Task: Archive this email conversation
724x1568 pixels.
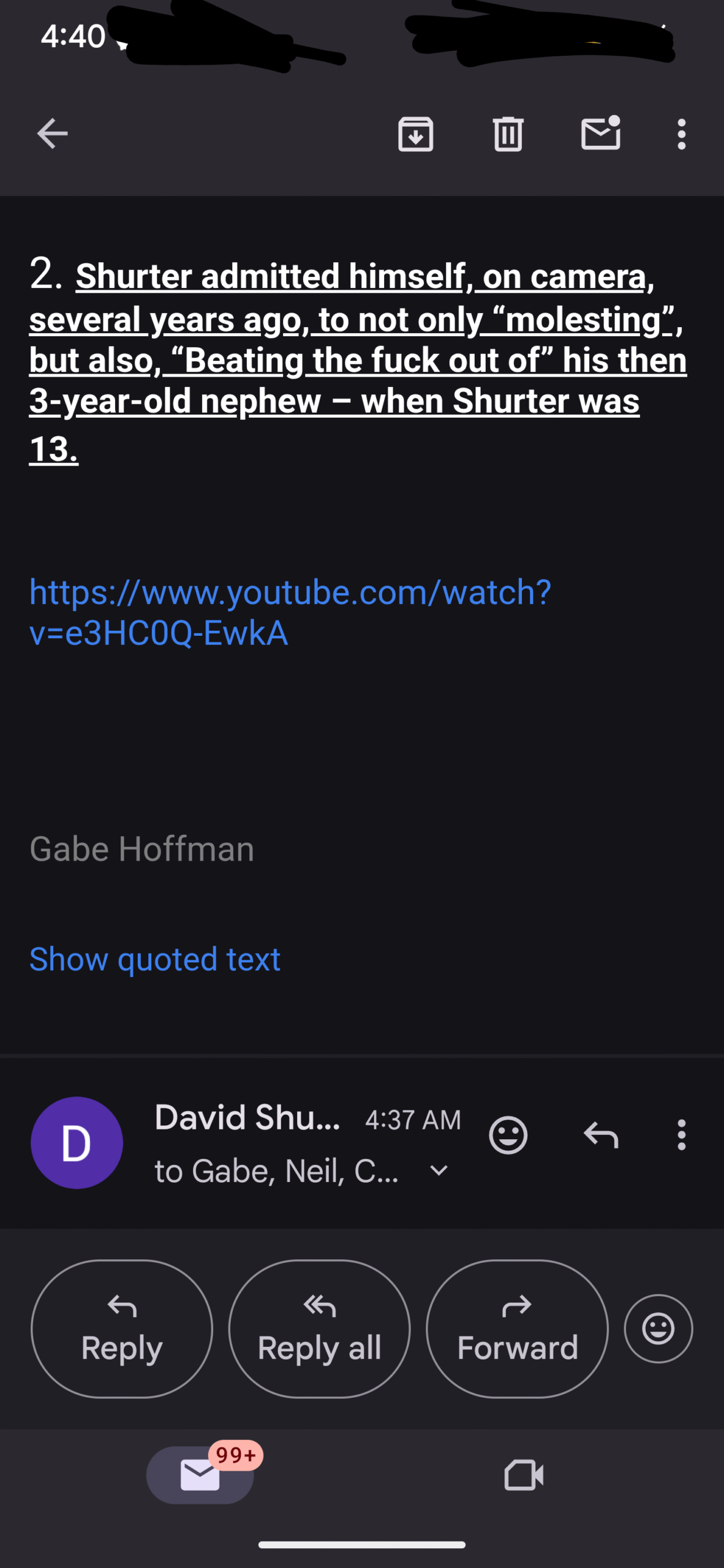Action: pos(416,134)
